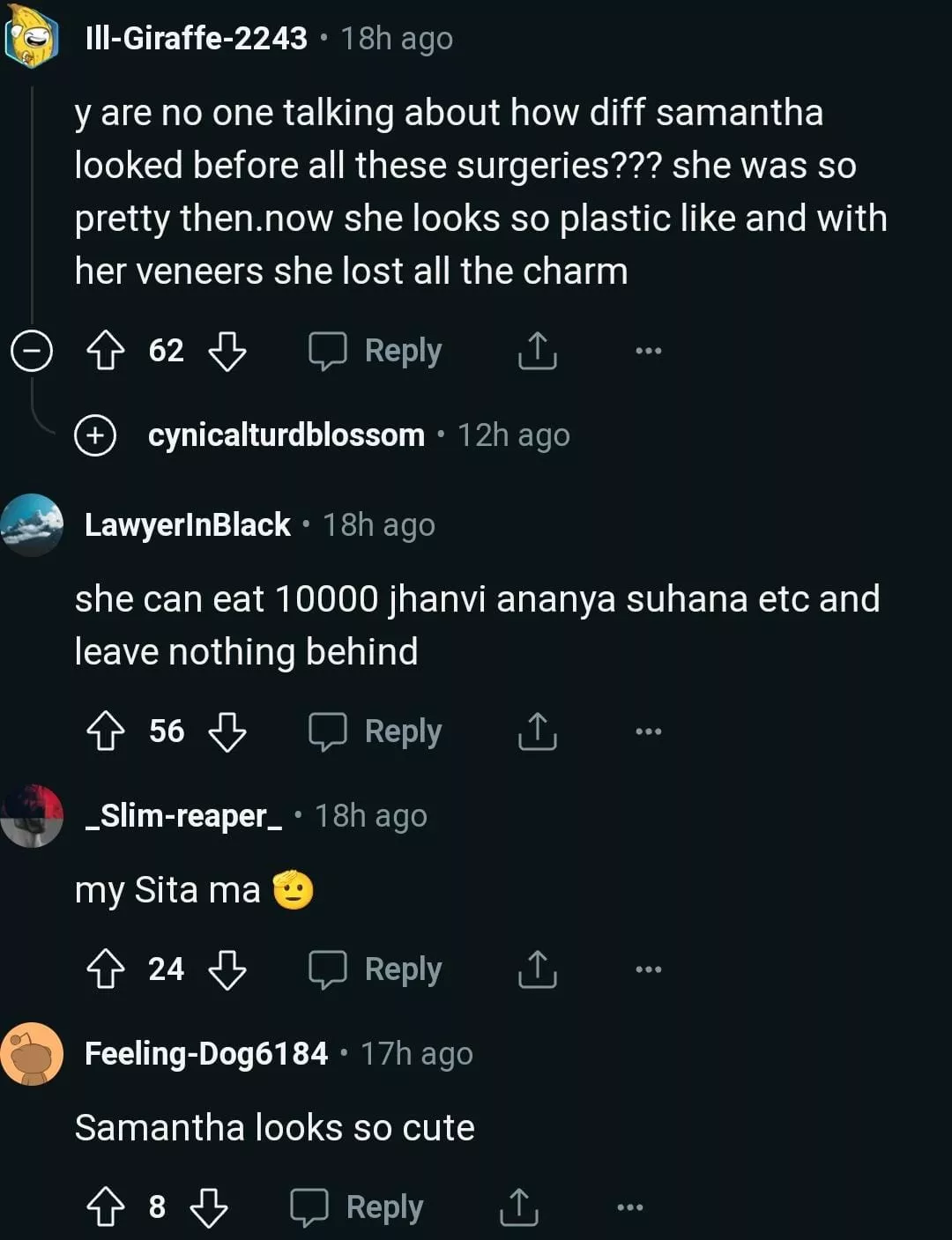Downvote Feeling-Dog6184's comment
This screenshot has height=1240, width=952.
pos(209,1207)
